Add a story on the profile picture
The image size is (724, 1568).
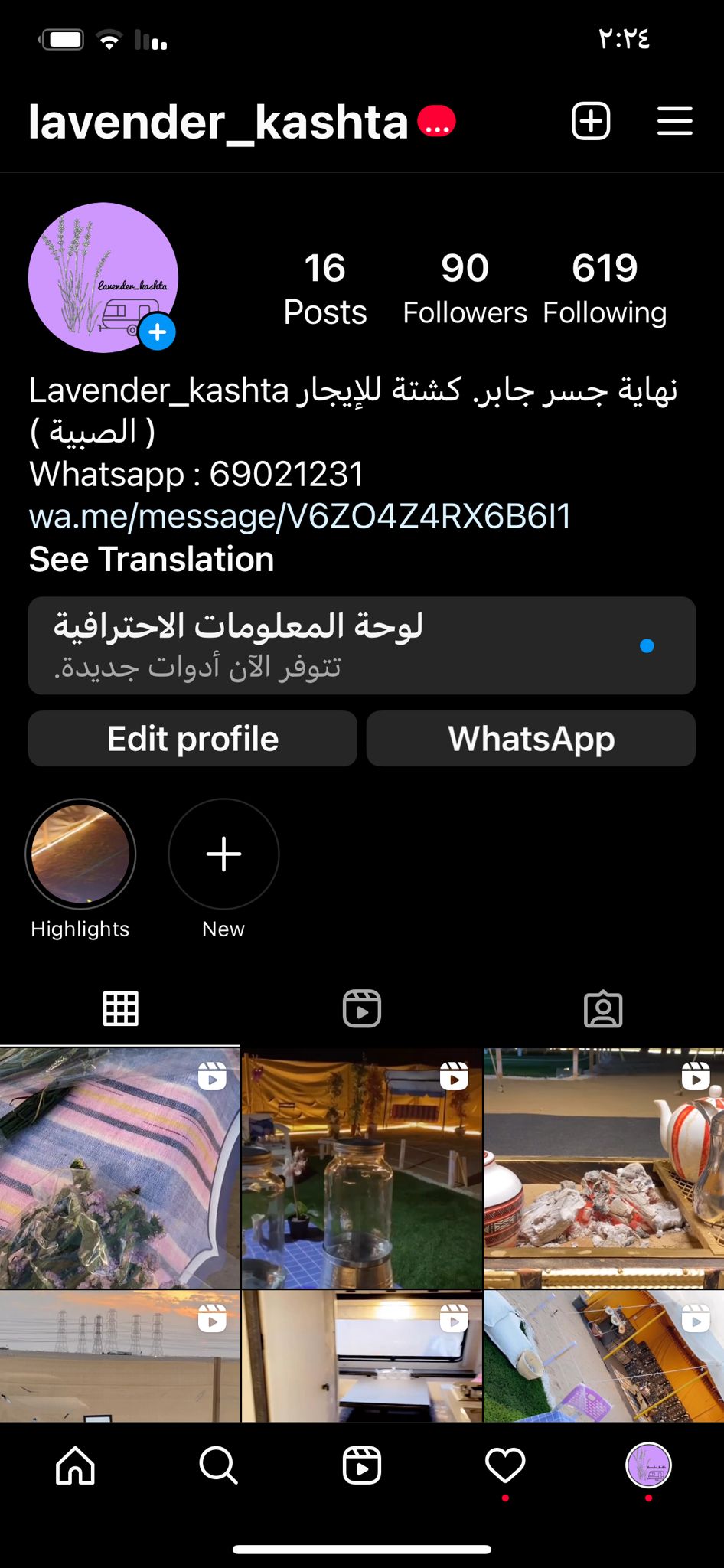pyautogui.click(x=158, y=332)
